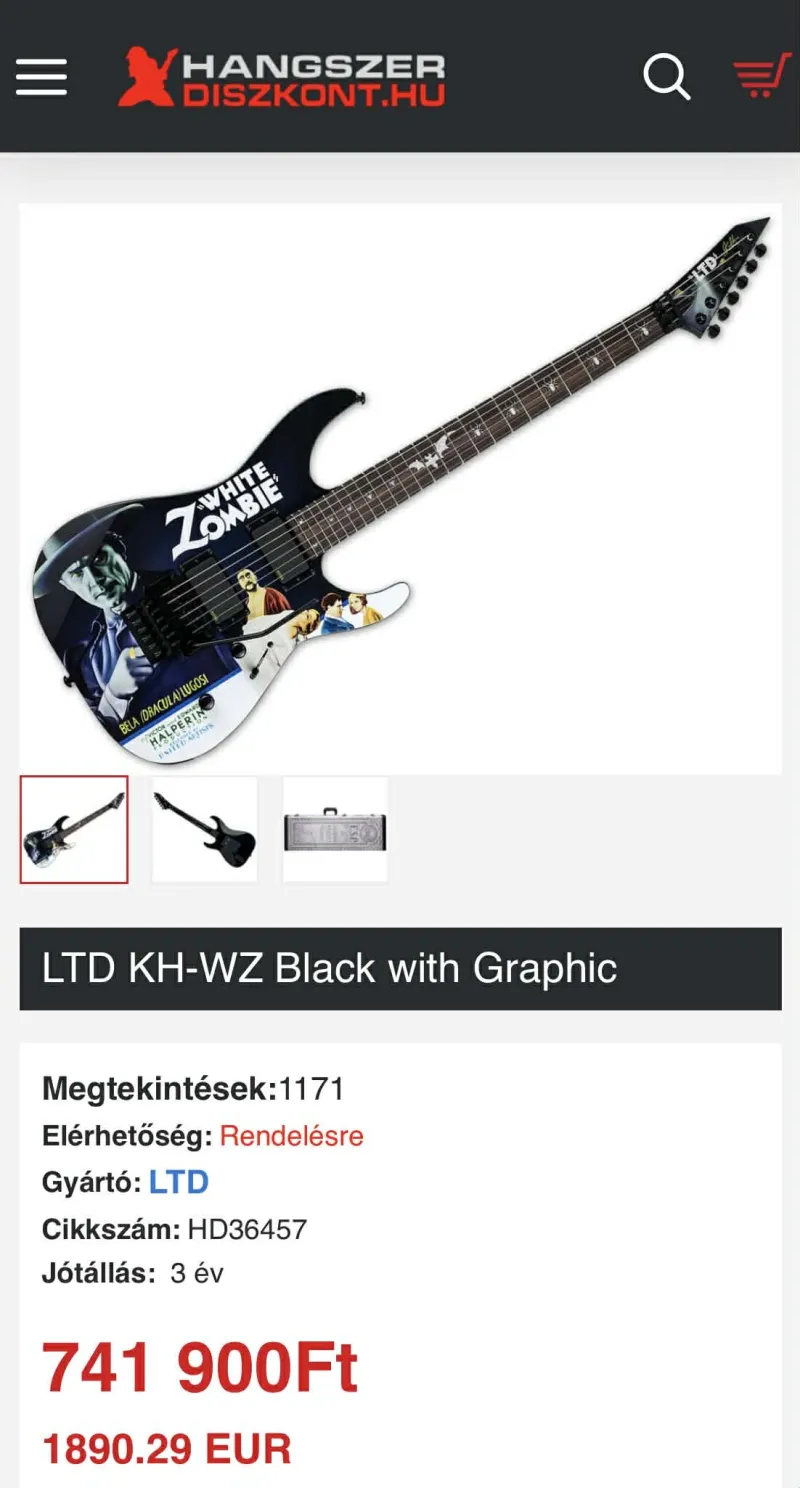Go to Hangszerdiszkont.hu home via logo
Image resolution: width=800 pixels, height=1488 pixels.
[282, 77]
